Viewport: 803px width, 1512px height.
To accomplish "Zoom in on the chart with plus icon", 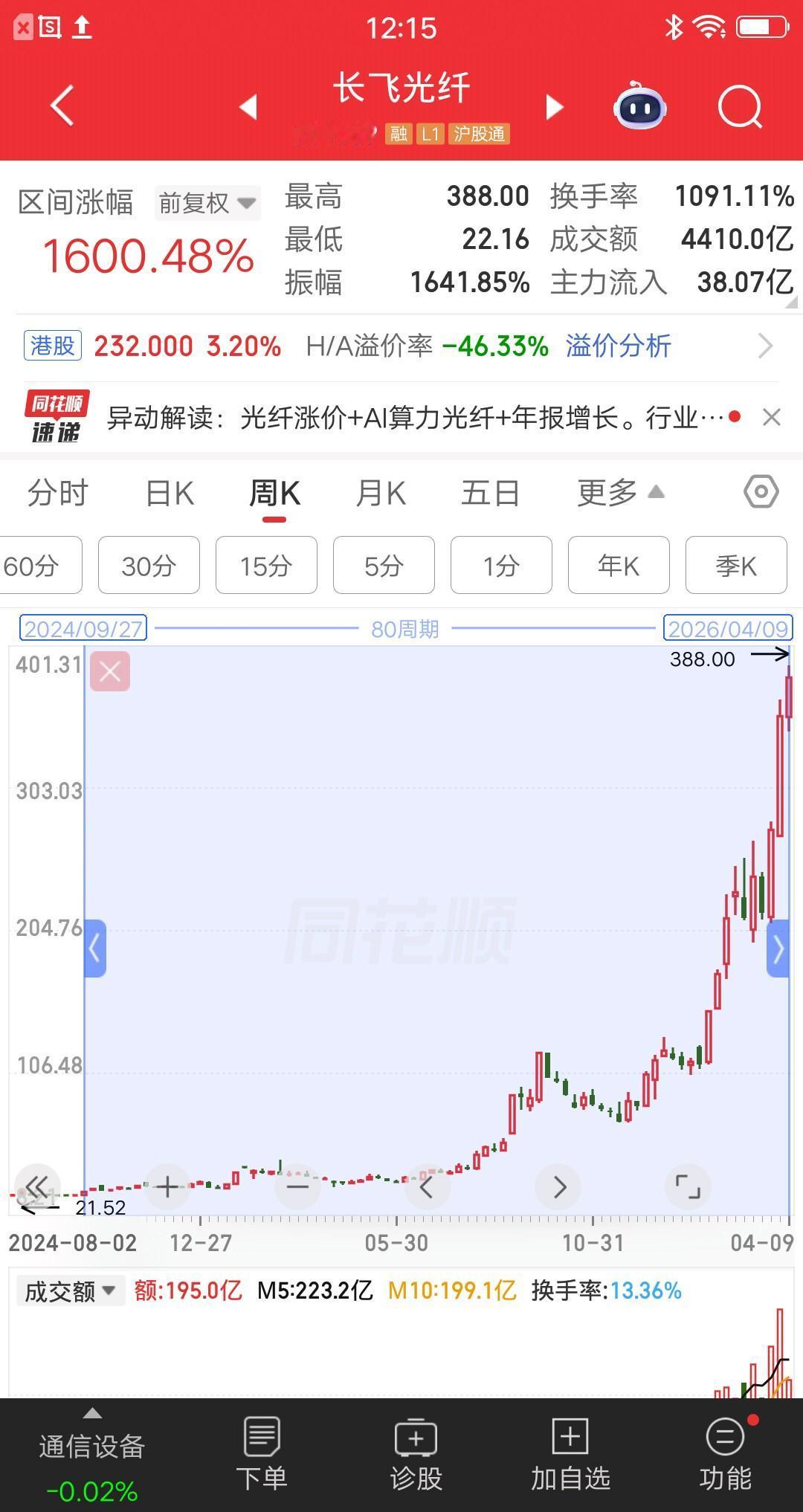I will point(167,1187).
